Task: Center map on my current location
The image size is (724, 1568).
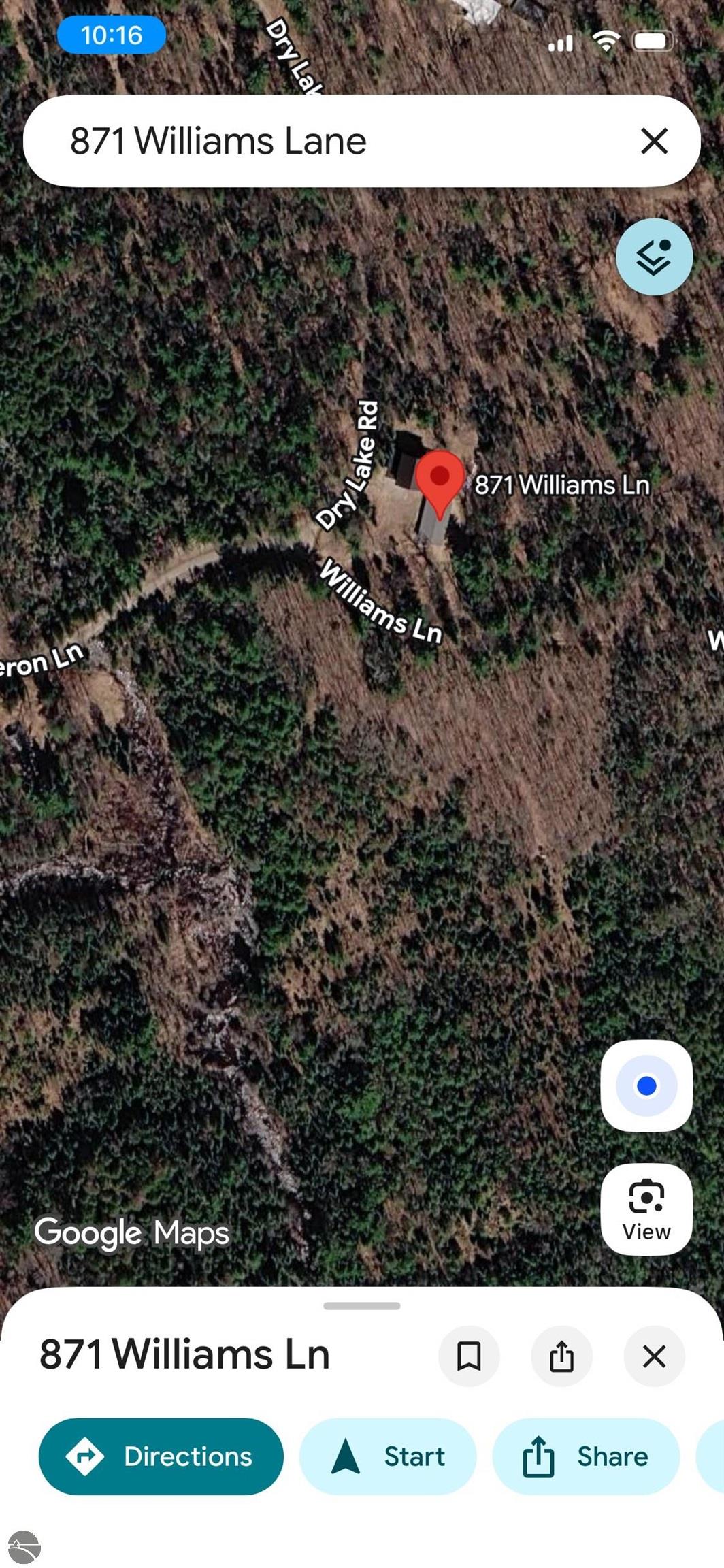Action: tap(646, 1085)
